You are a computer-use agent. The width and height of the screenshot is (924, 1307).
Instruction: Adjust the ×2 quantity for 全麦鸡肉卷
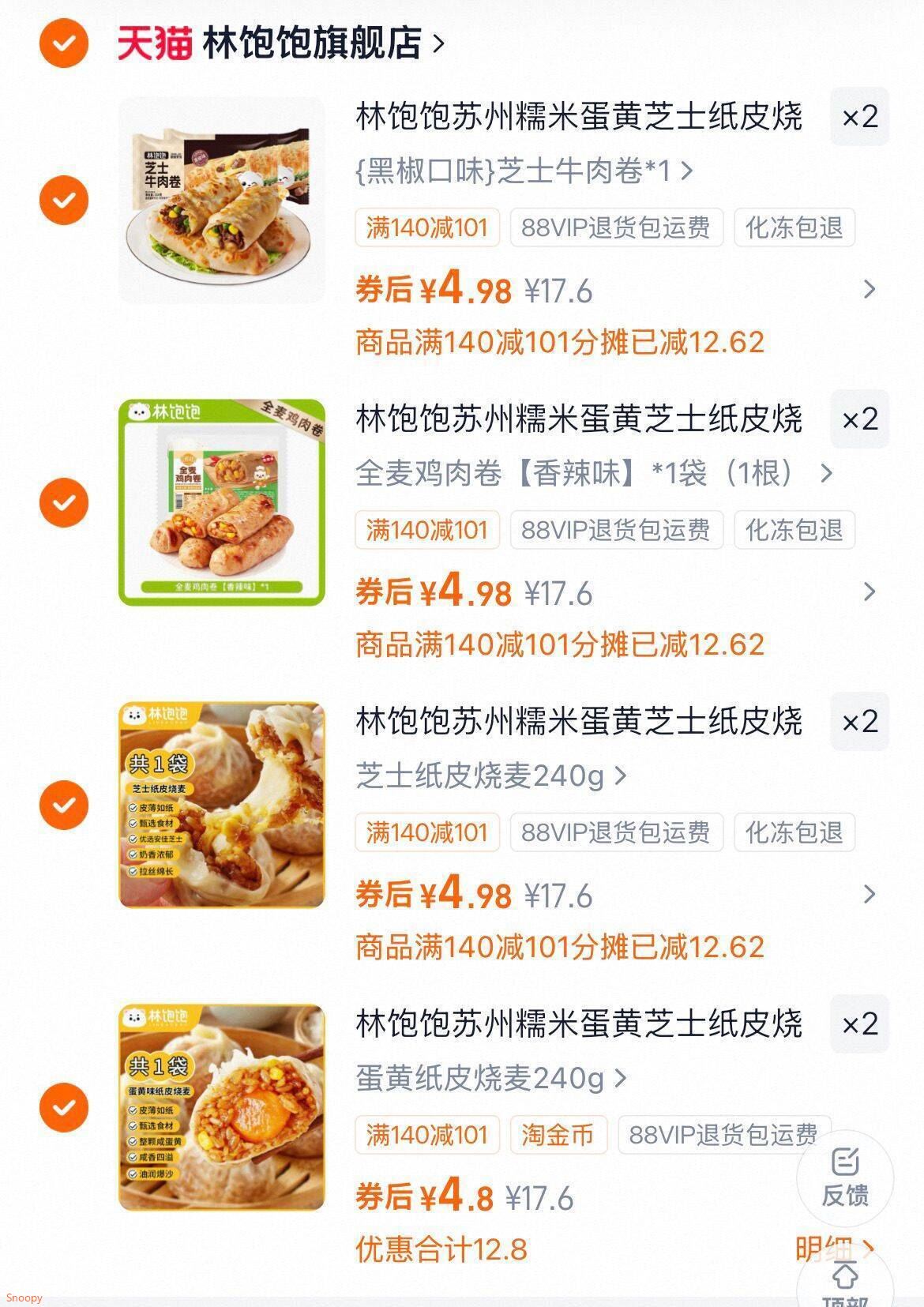859,419
